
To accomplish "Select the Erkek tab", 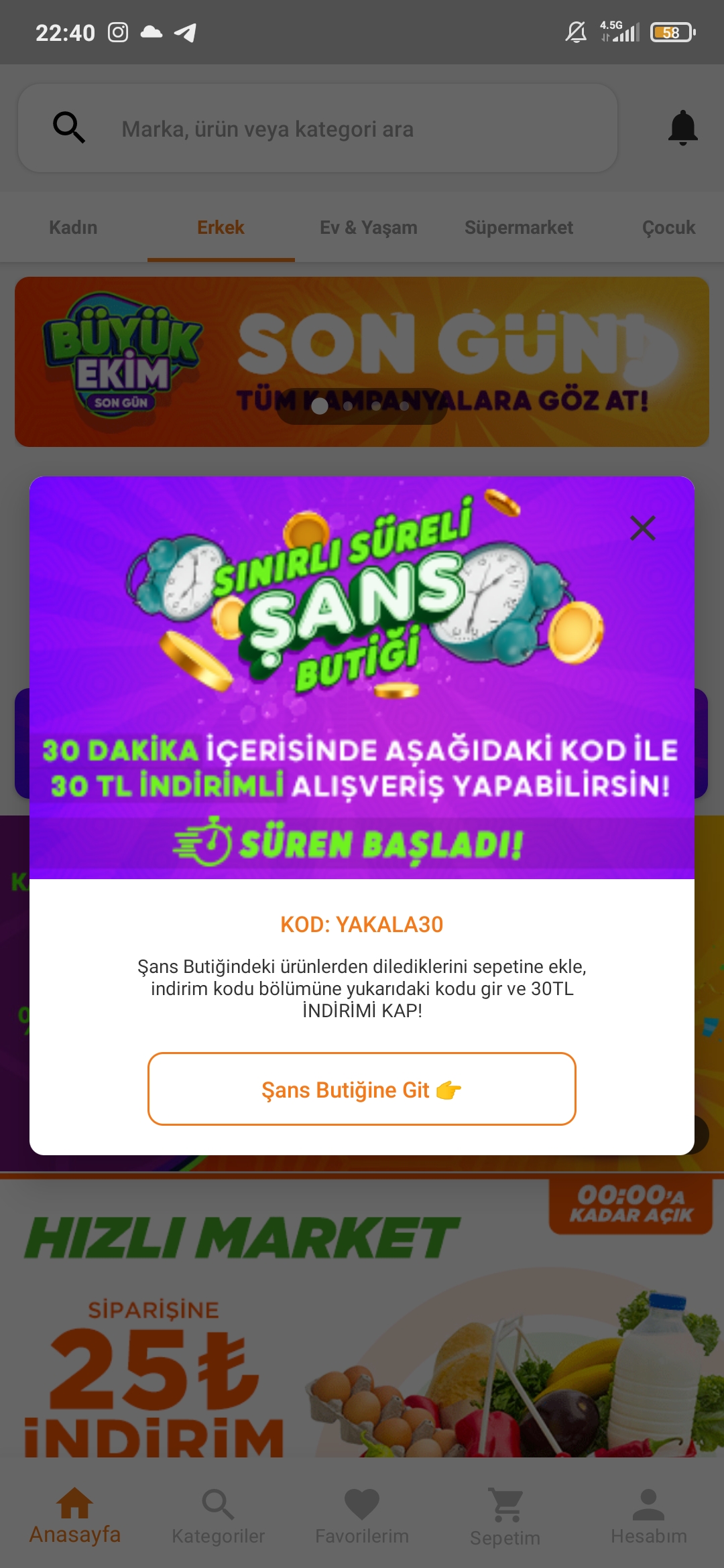I will pos(221,228).
